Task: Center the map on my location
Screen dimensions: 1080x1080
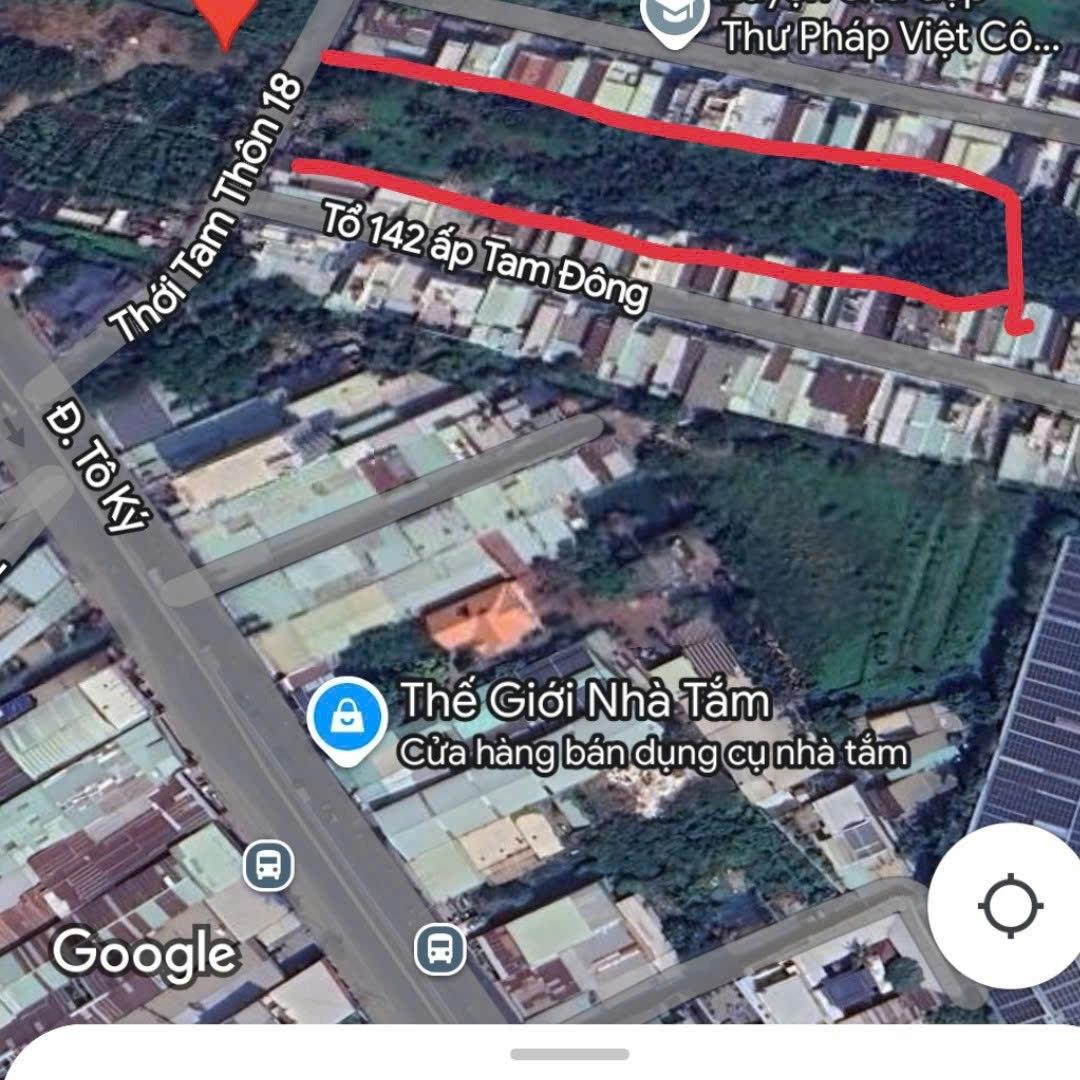Action: coord(1010,907)
